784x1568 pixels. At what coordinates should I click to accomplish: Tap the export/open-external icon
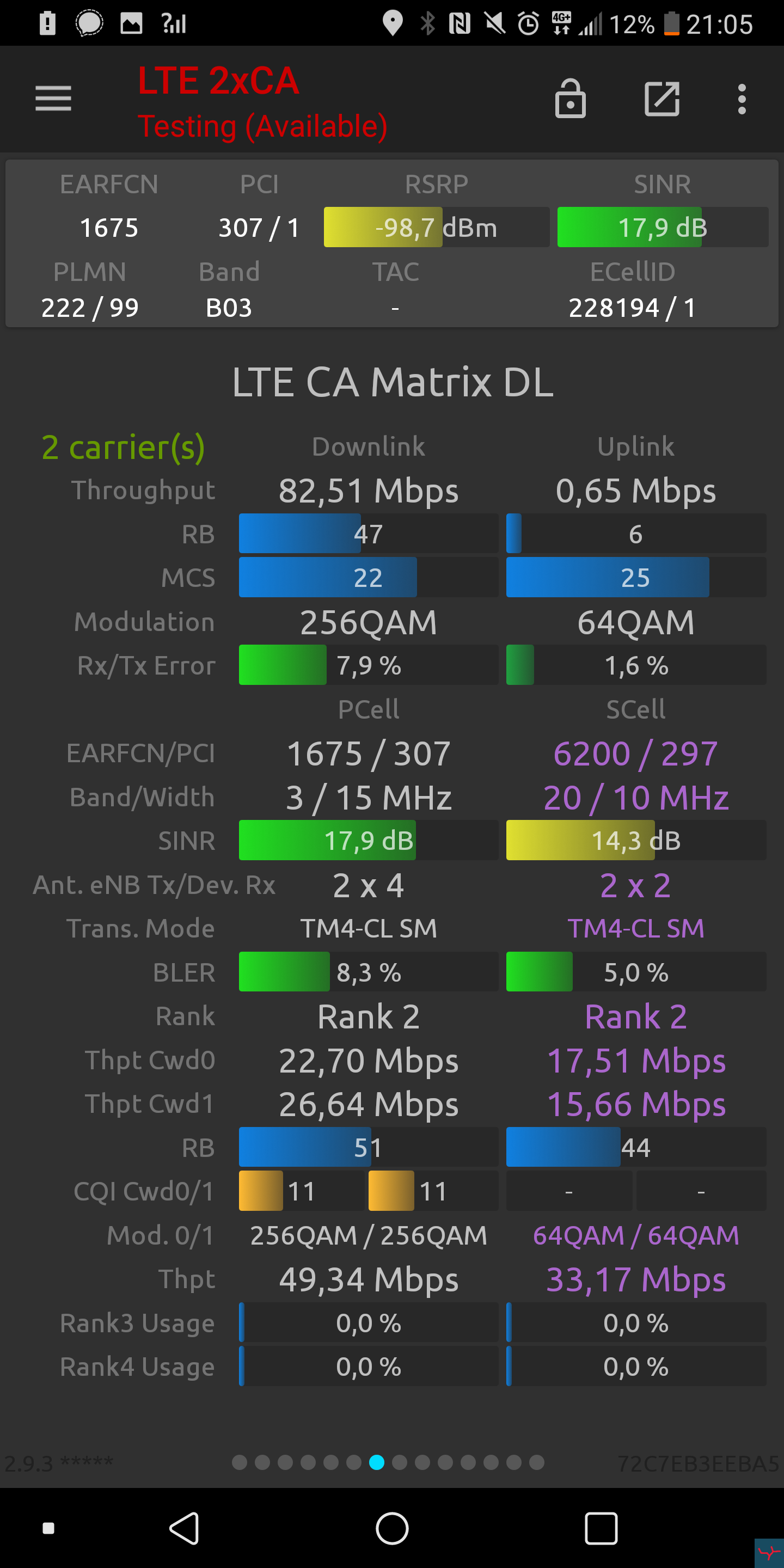click(x=661, y=99)
